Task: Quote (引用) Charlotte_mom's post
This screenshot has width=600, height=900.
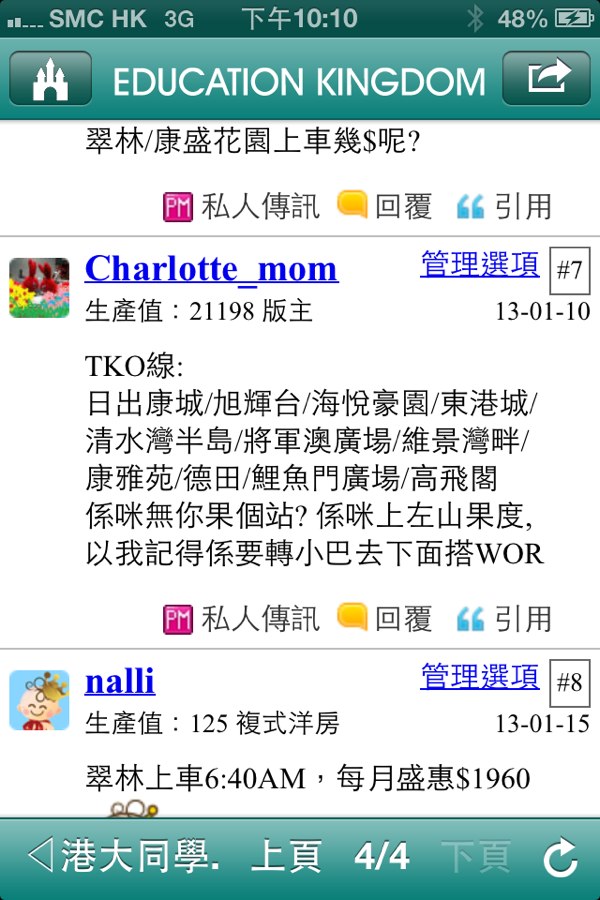Action: click(504, 618)
